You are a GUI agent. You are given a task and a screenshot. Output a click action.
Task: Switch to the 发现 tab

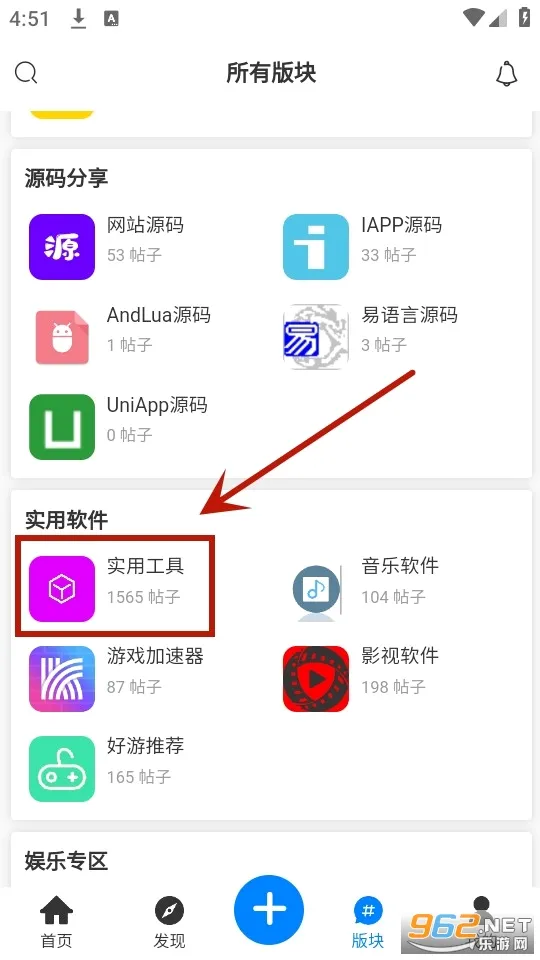169,922
